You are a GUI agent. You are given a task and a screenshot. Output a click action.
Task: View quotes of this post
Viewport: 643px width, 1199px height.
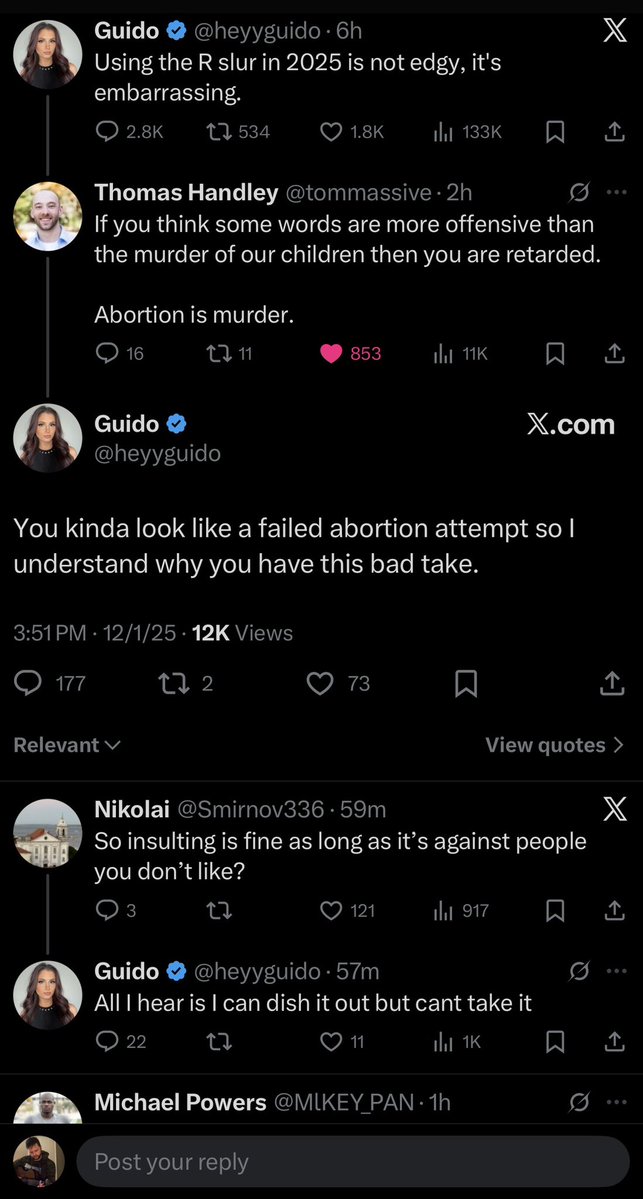click(554, 745)
